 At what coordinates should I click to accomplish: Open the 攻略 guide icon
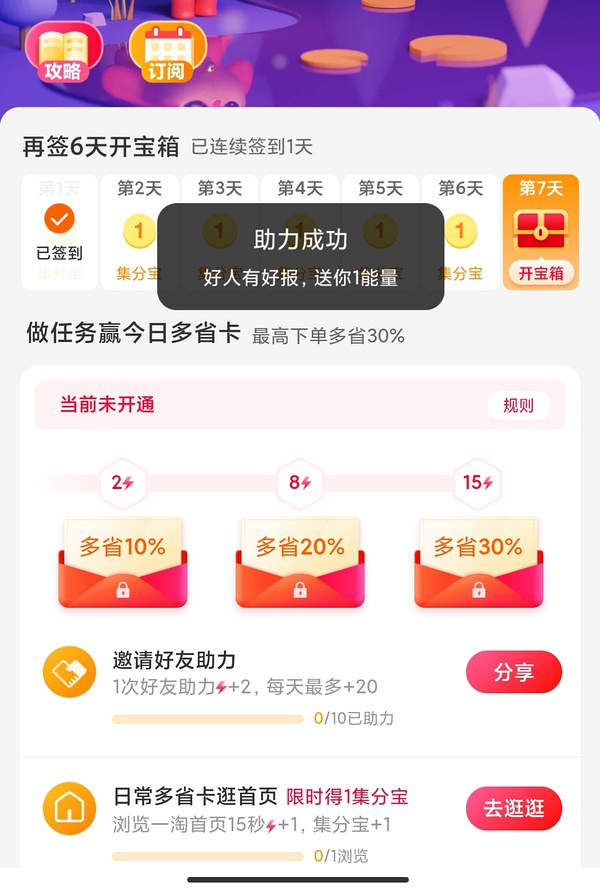point(63,50)
